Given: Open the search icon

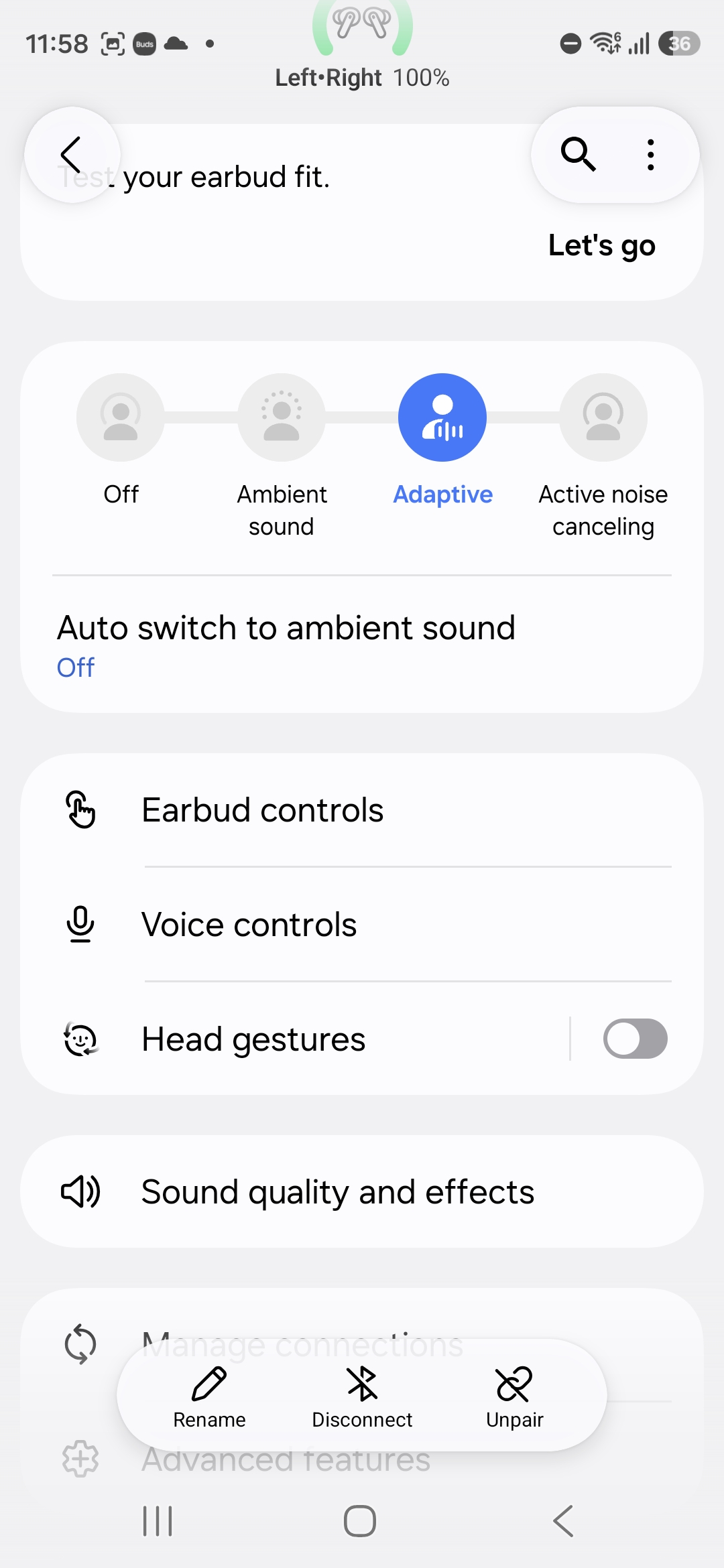Looking at the screenshot, I should (x=578, y=155).
